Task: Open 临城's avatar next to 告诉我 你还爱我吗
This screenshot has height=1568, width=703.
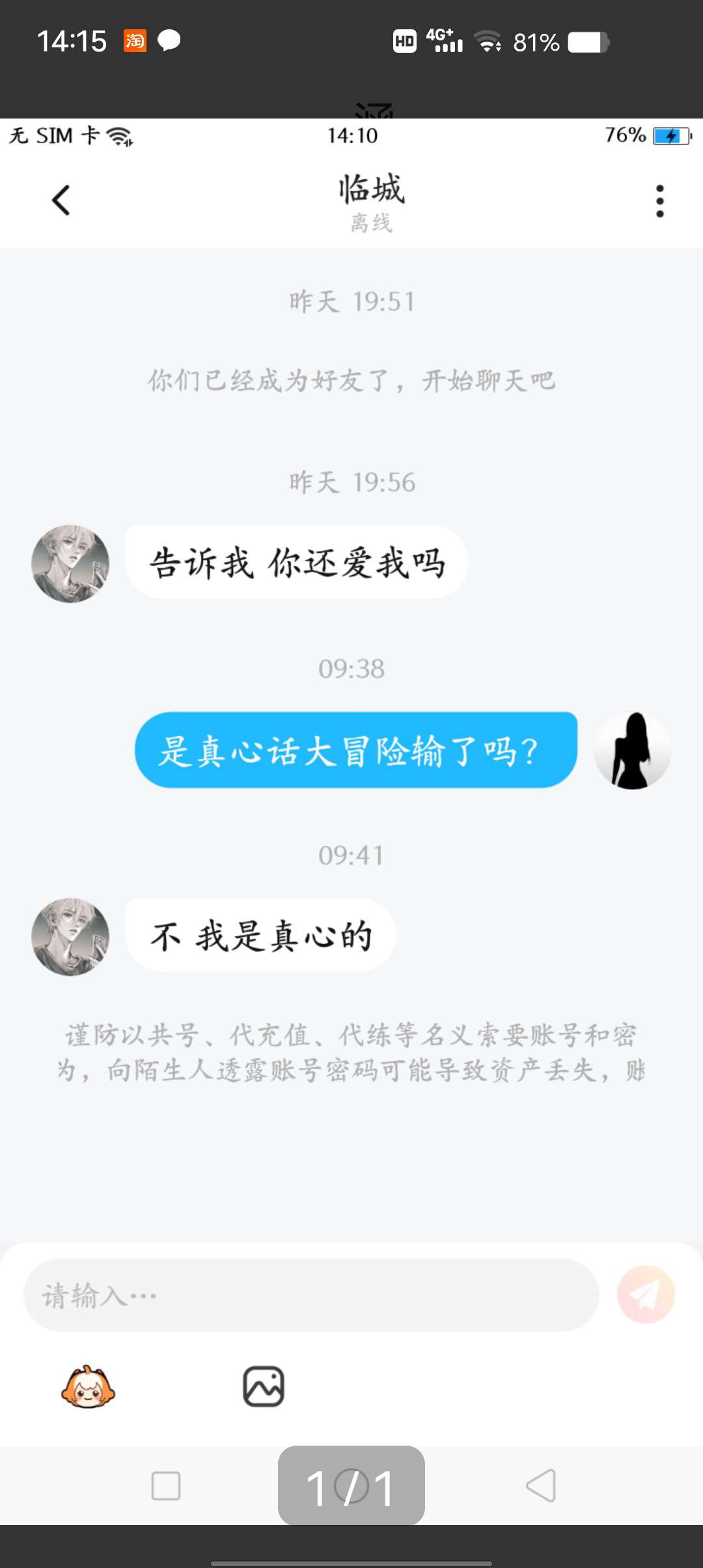Action: [x=70, y=564]
